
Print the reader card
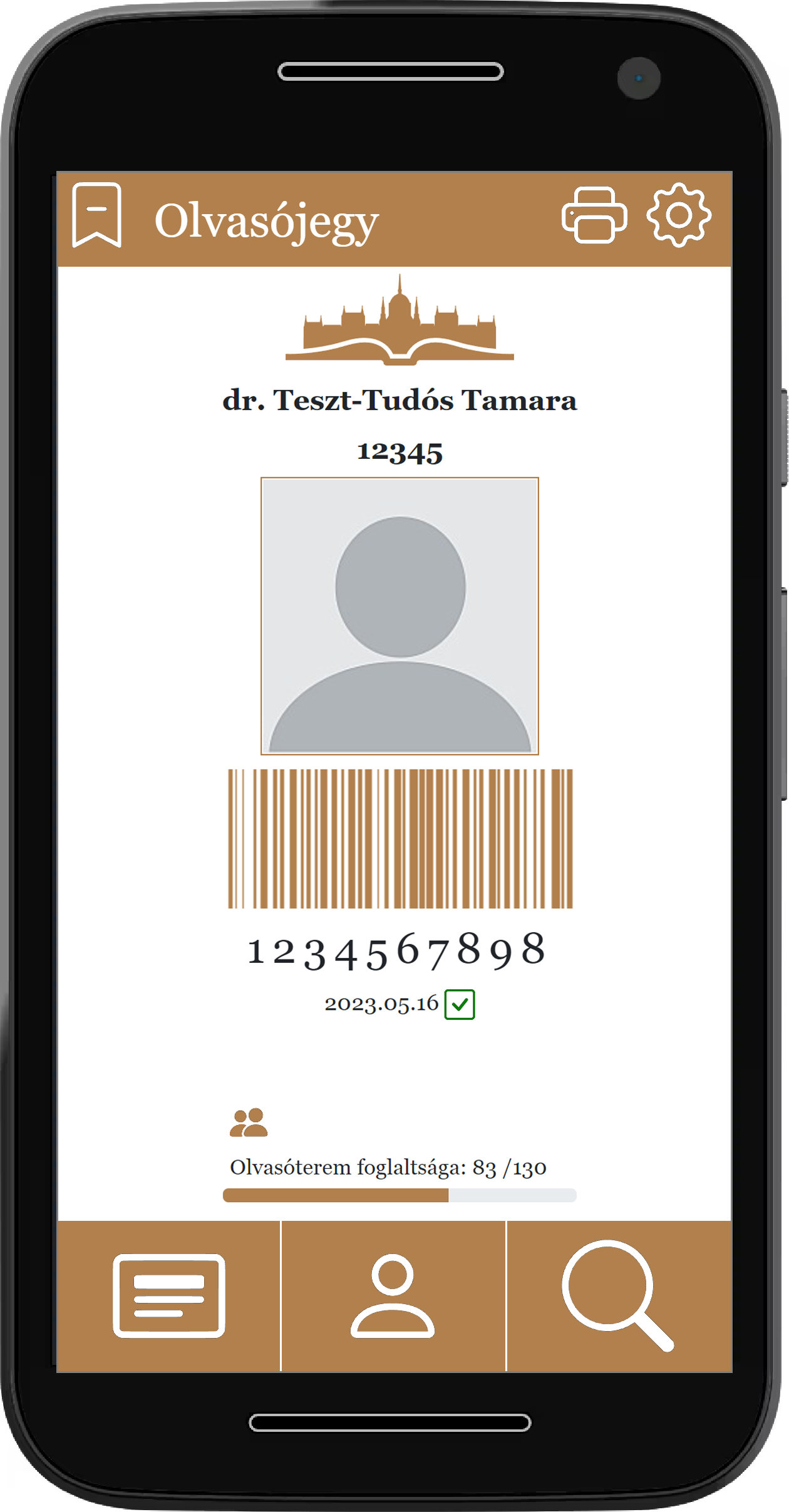(x=594, y=215)
